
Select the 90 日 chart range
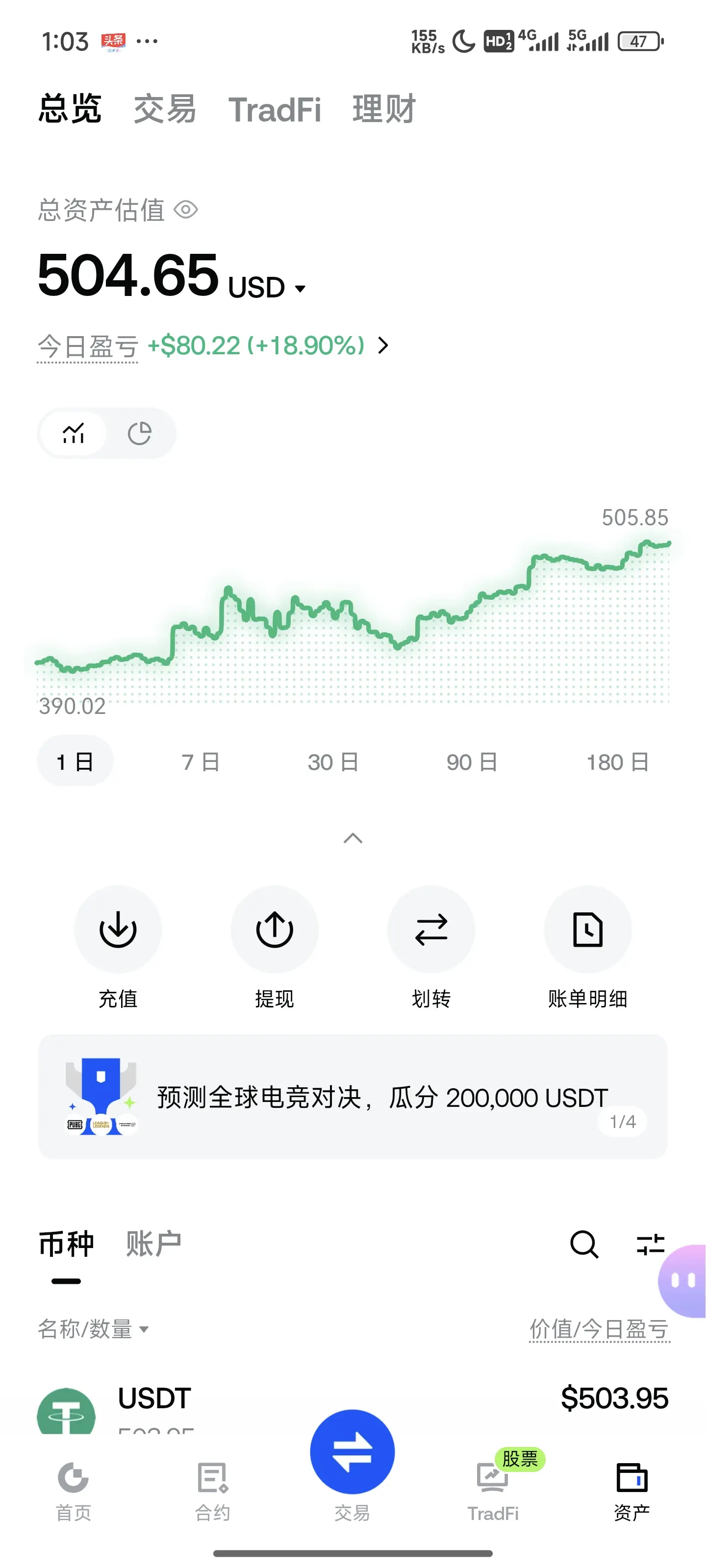[472, 762]
